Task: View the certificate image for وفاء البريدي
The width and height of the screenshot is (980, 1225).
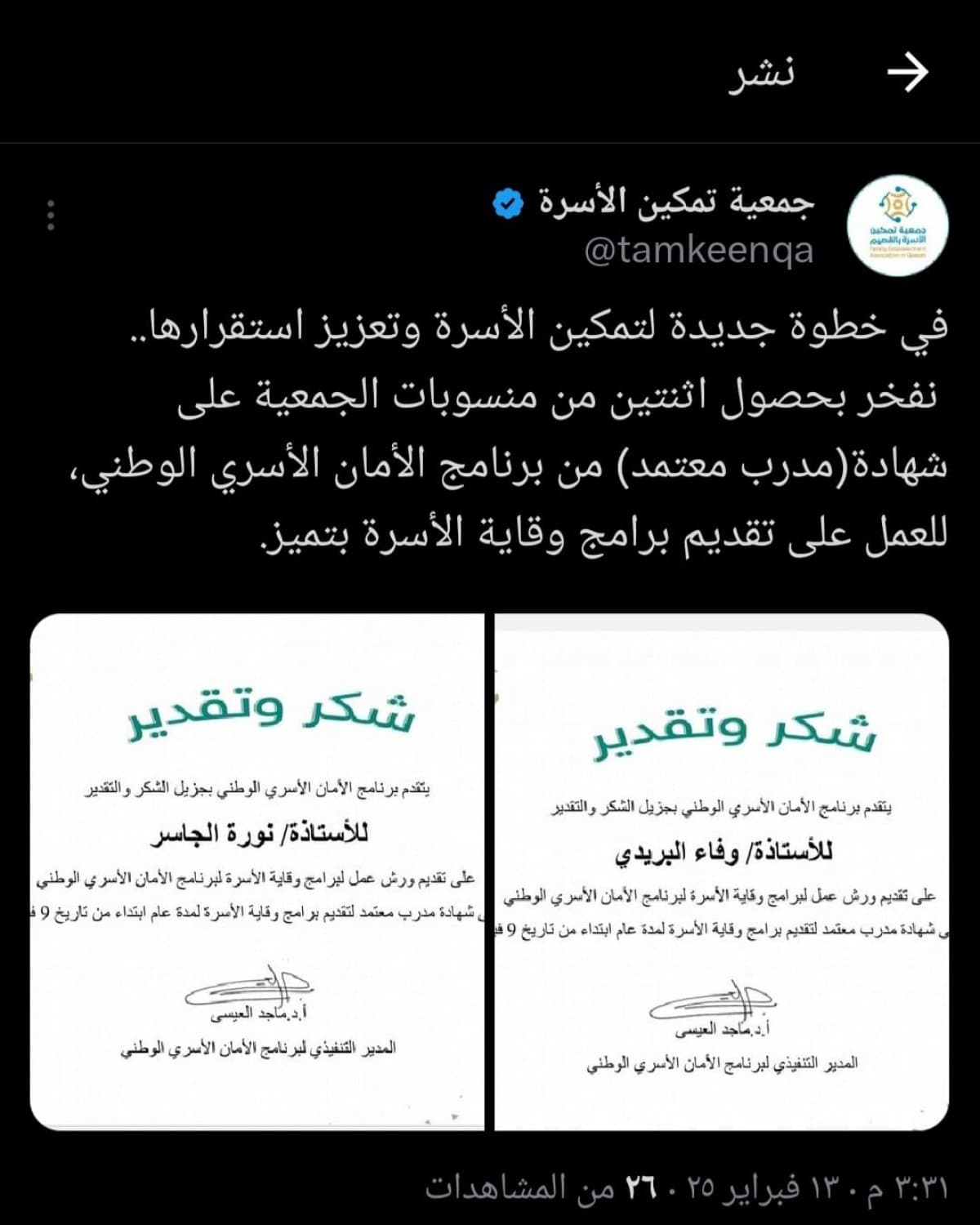Action: click(x=722, y=872)
